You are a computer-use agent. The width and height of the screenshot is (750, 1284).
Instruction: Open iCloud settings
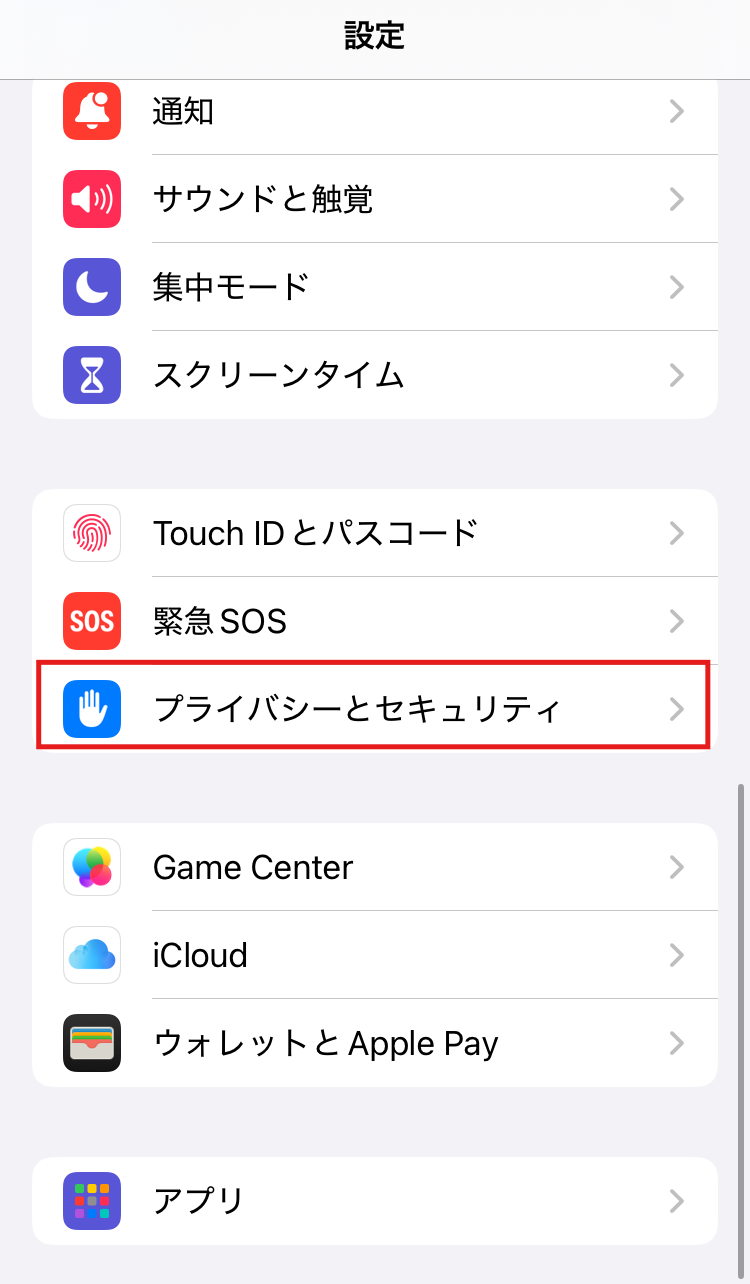click(374, 955)
